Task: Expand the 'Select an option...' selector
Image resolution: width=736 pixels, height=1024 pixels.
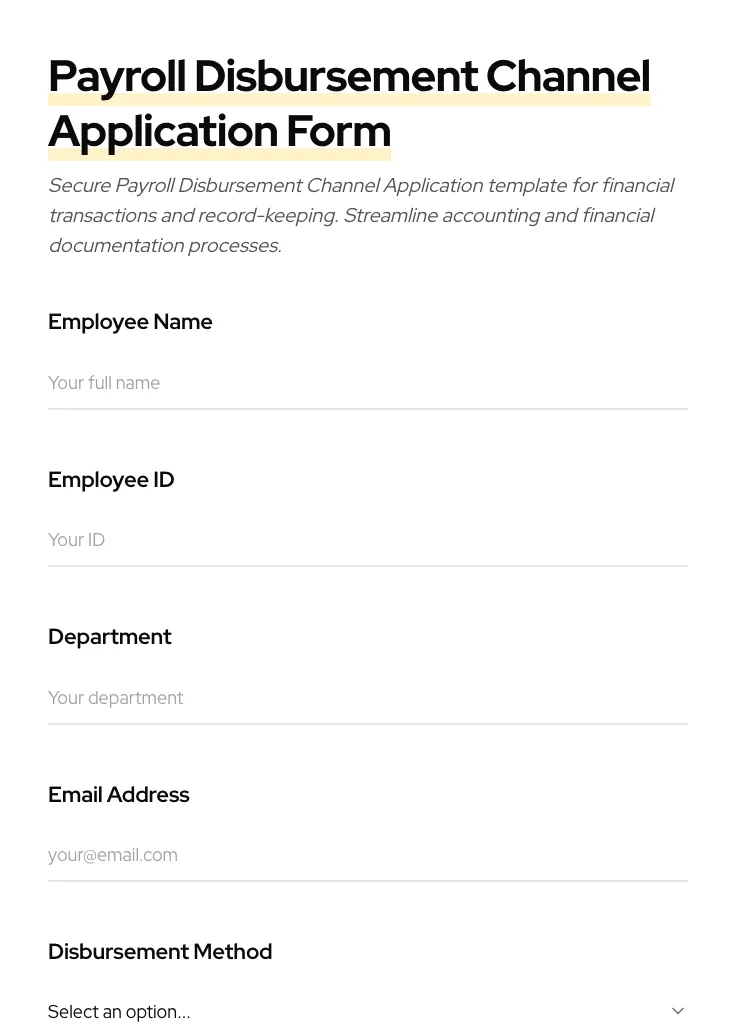Action: click(368, 1011)
